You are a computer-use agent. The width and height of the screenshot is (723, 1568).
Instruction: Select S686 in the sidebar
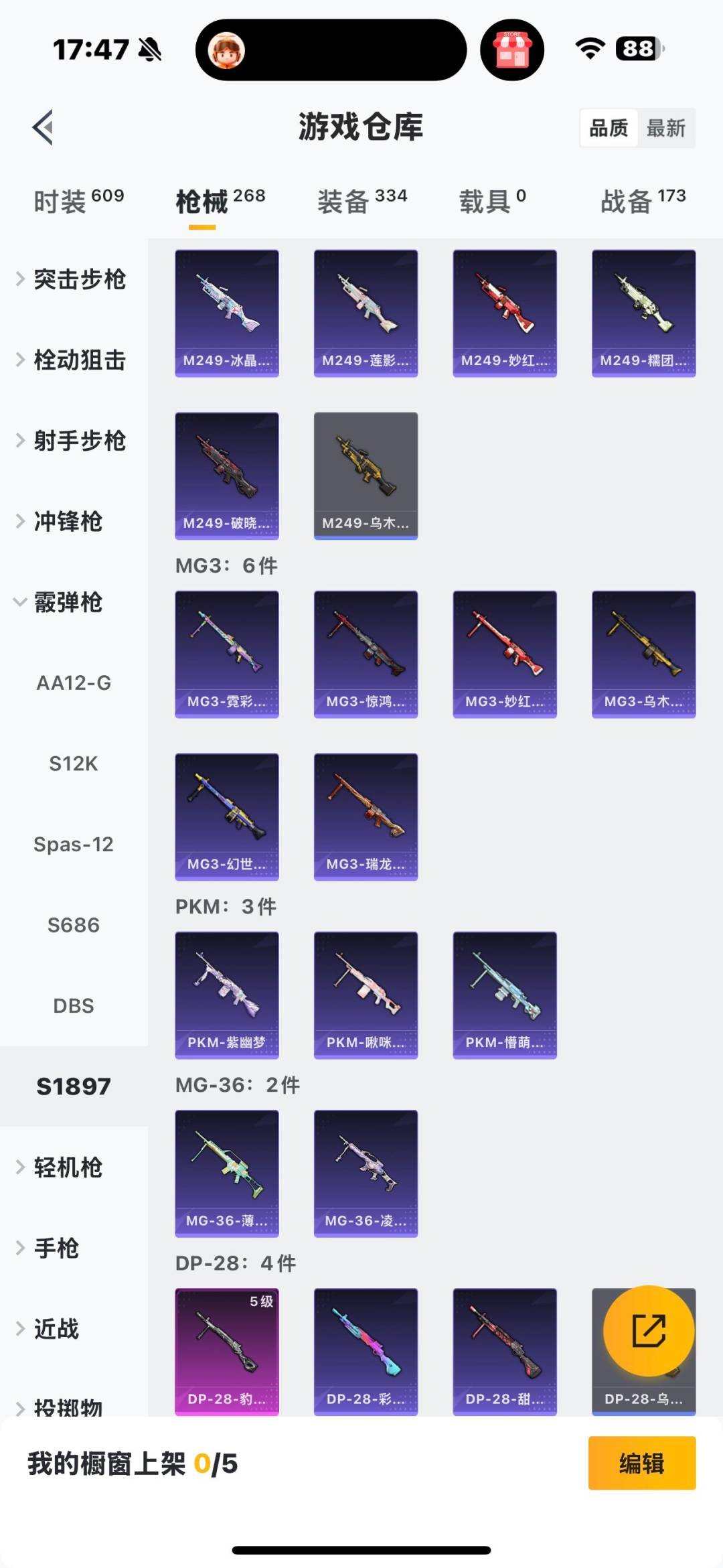coord(74,925)
